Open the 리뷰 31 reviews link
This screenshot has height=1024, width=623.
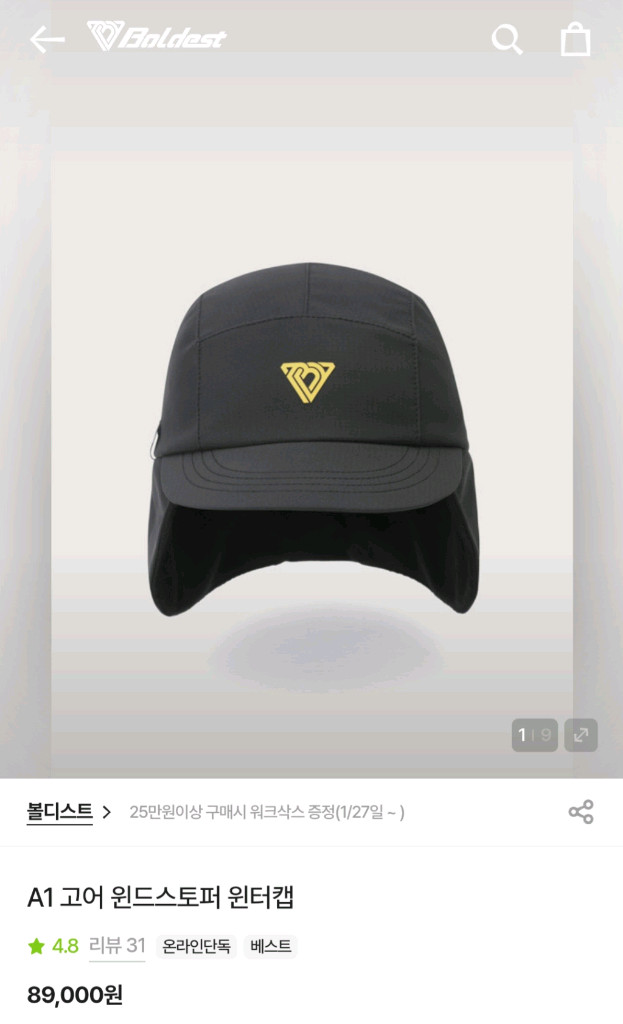point(117,946)
